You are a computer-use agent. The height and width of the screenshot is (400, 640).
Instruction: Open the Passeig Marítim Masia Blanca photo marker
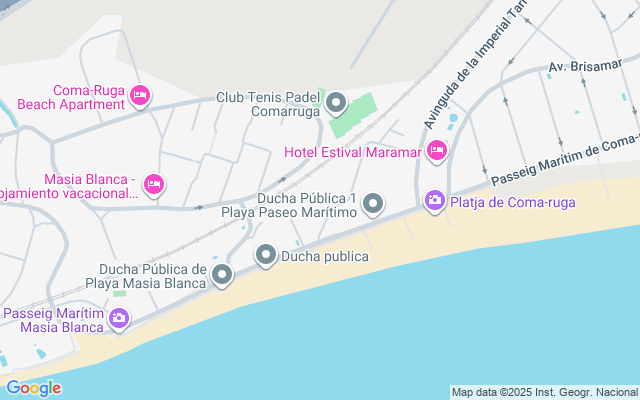[119, 319]
